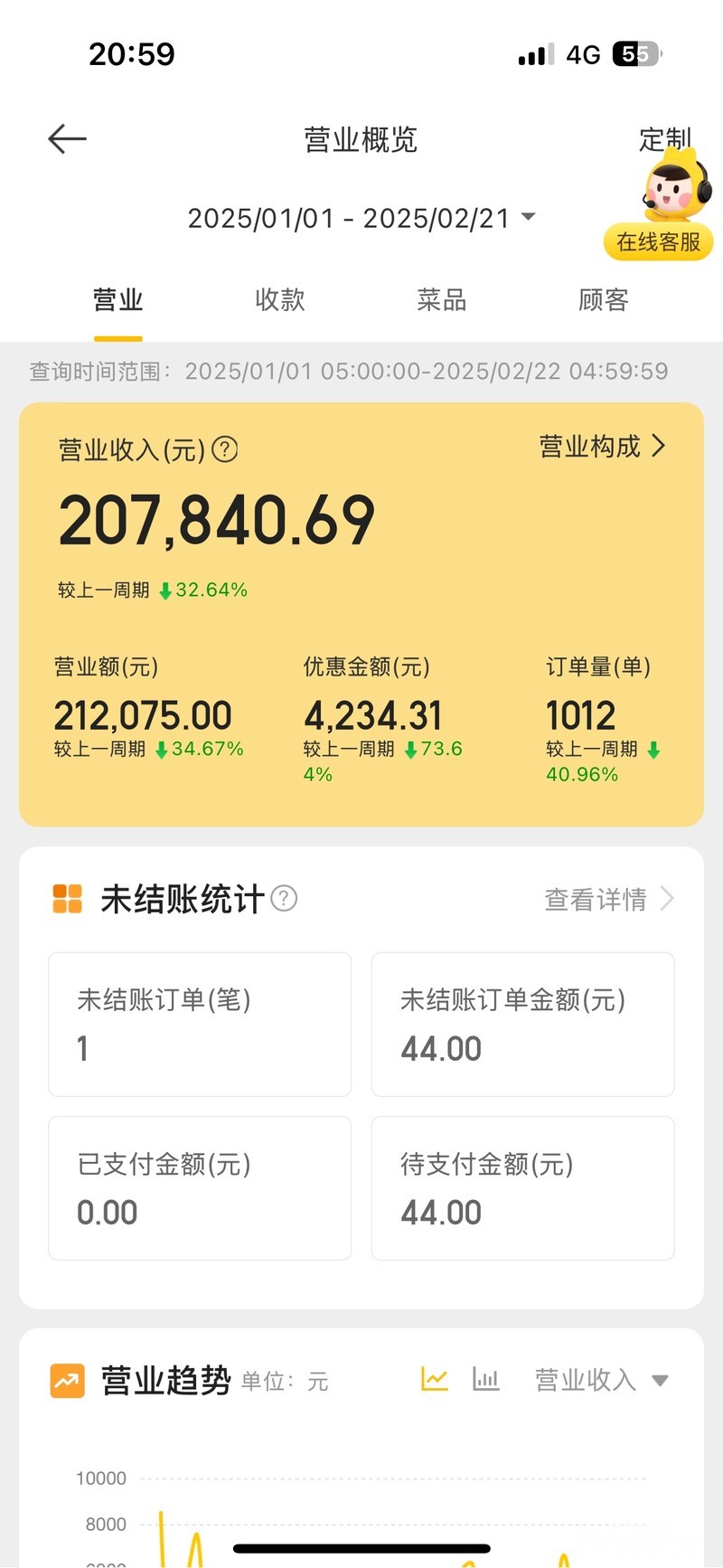Switch to the 顾客 tab
Viewport: 723px width, 1568px height.
click(603, 300)
